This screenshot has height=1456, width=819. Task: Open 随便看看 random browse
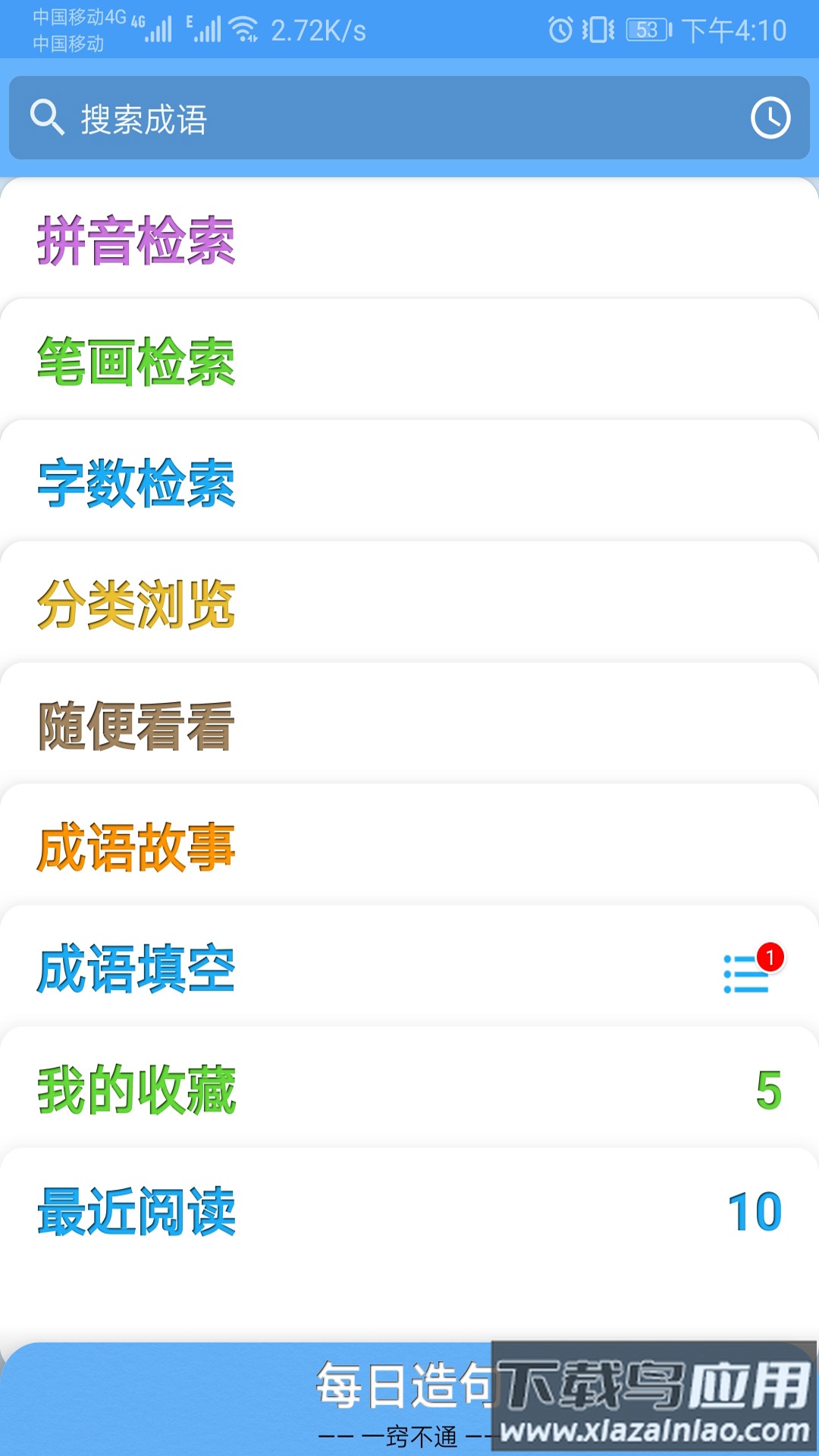pyautogui.click(x=136, y=726)
